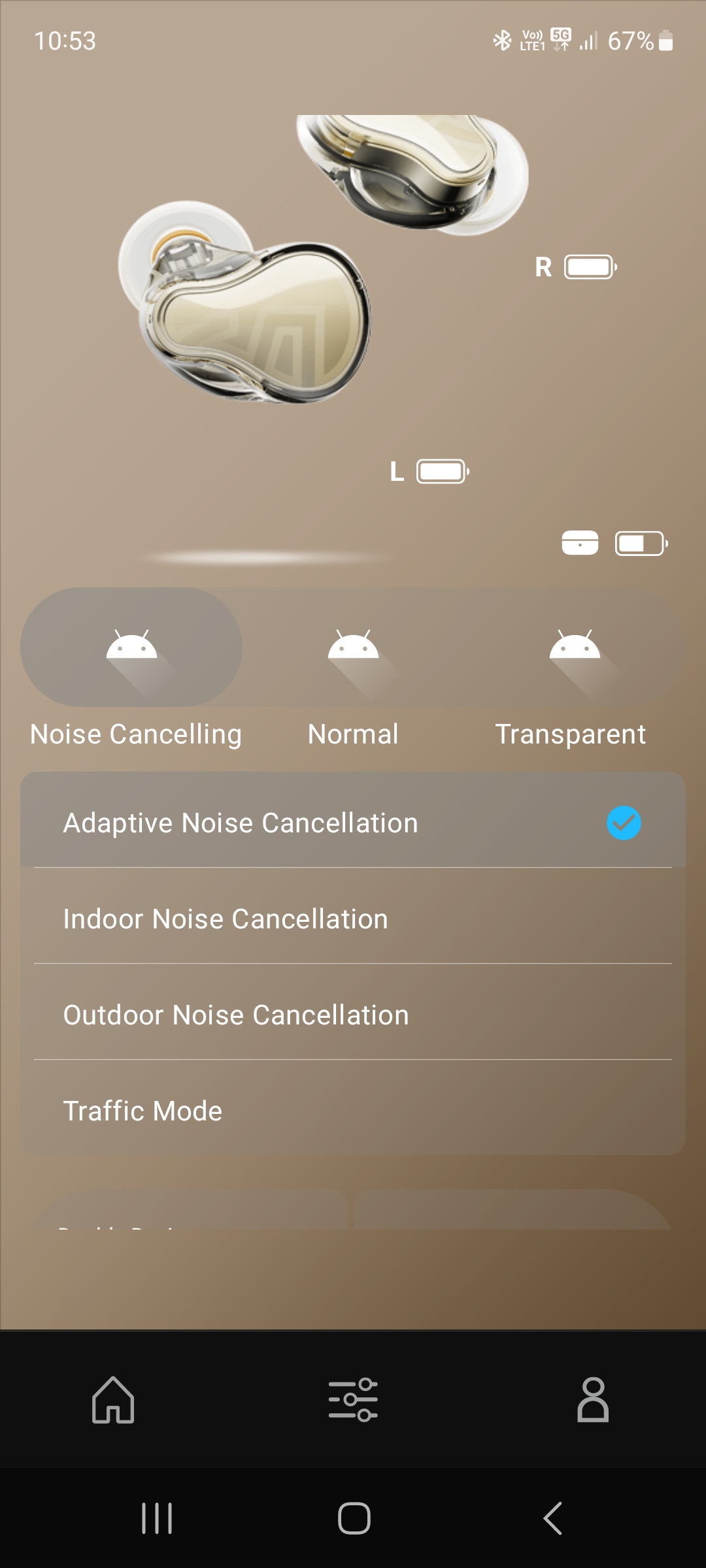
Task: Switch to Normal mode
Action: coord(353,647)
